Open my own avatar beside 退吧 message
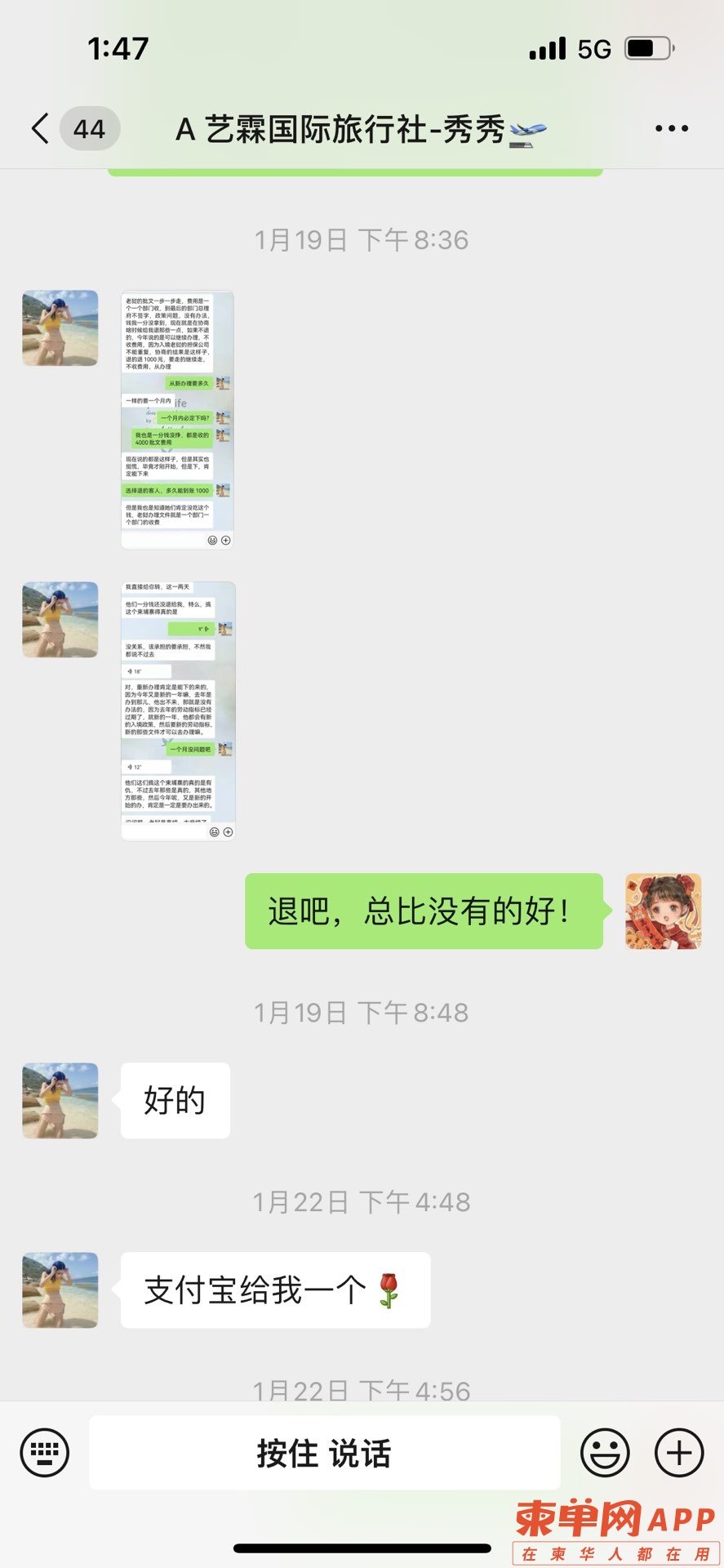 click(x=663, y=911)
